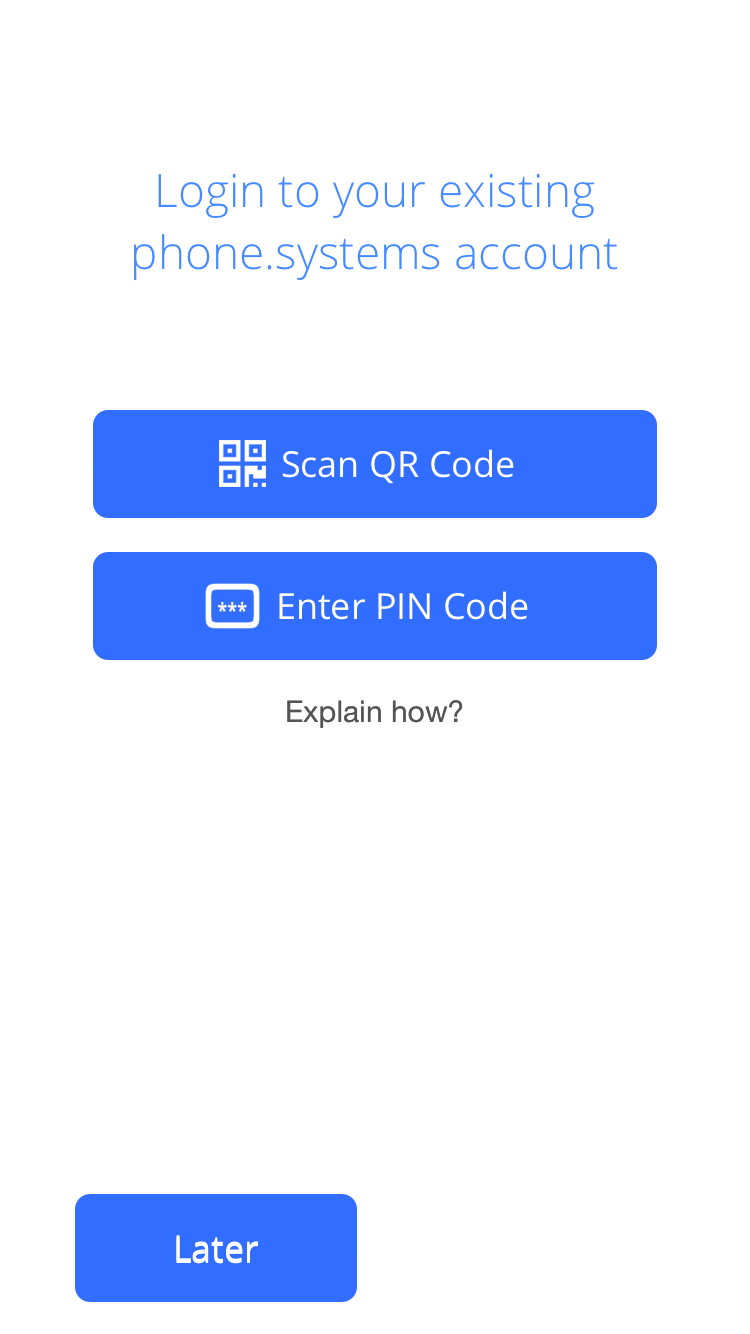Skip login with the Later button
Screen dimensions: 750x1334
click(216, 1248)
